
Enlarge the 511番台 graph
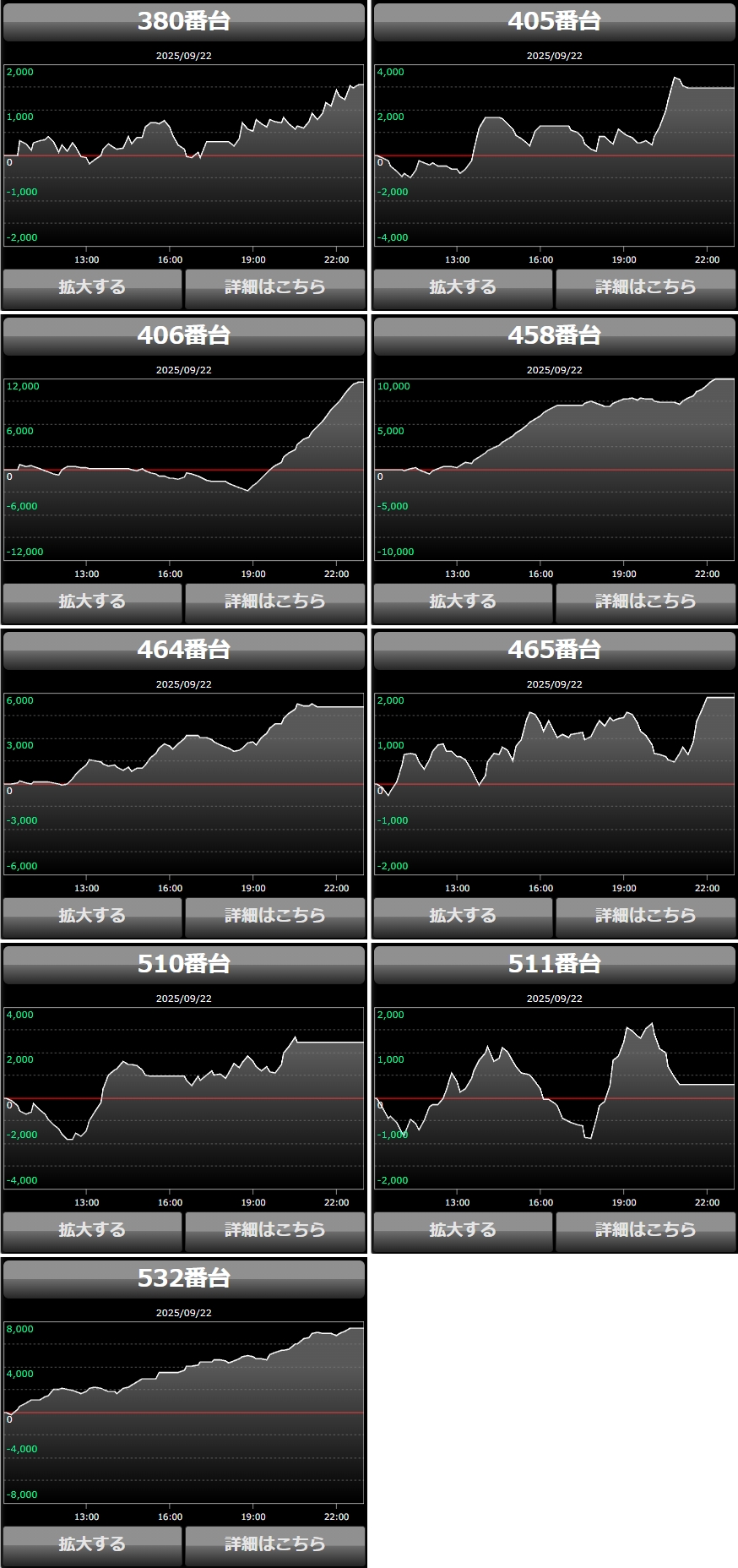click(x=463, y=1231)
